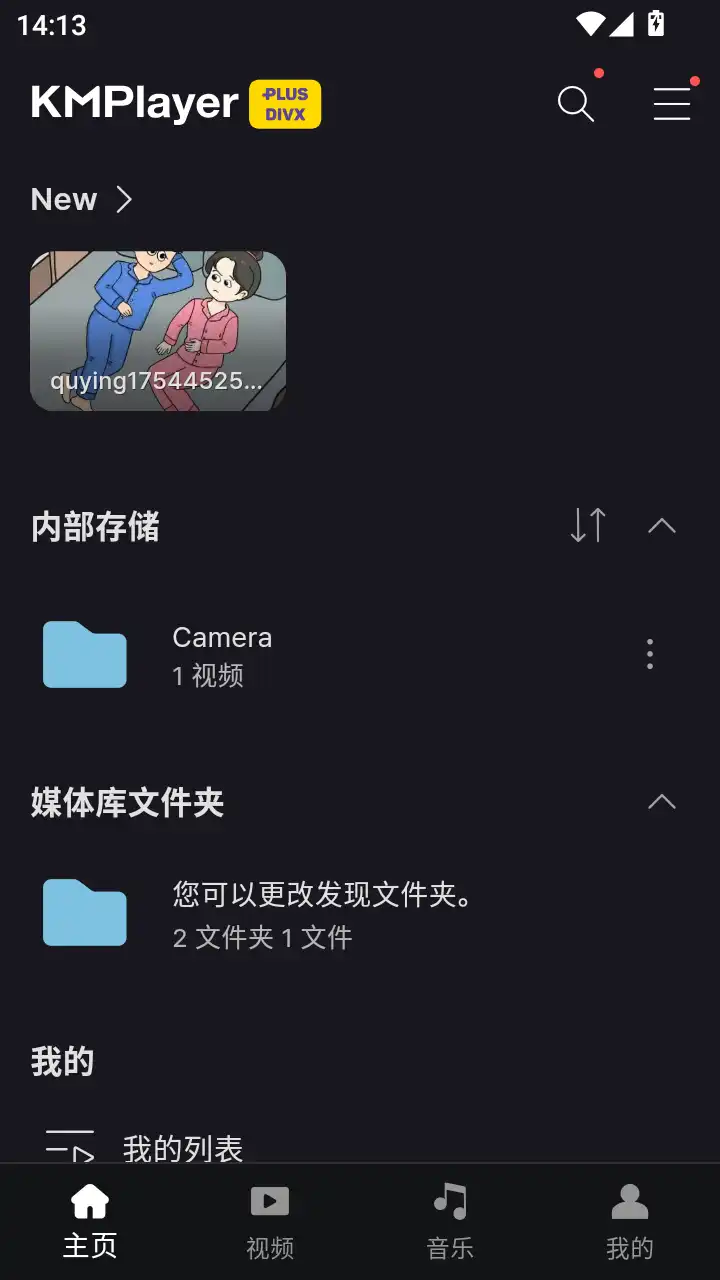The image size is (720, 1280).
Task: Play the quying video thumbnail
Action: coord(157,330)
